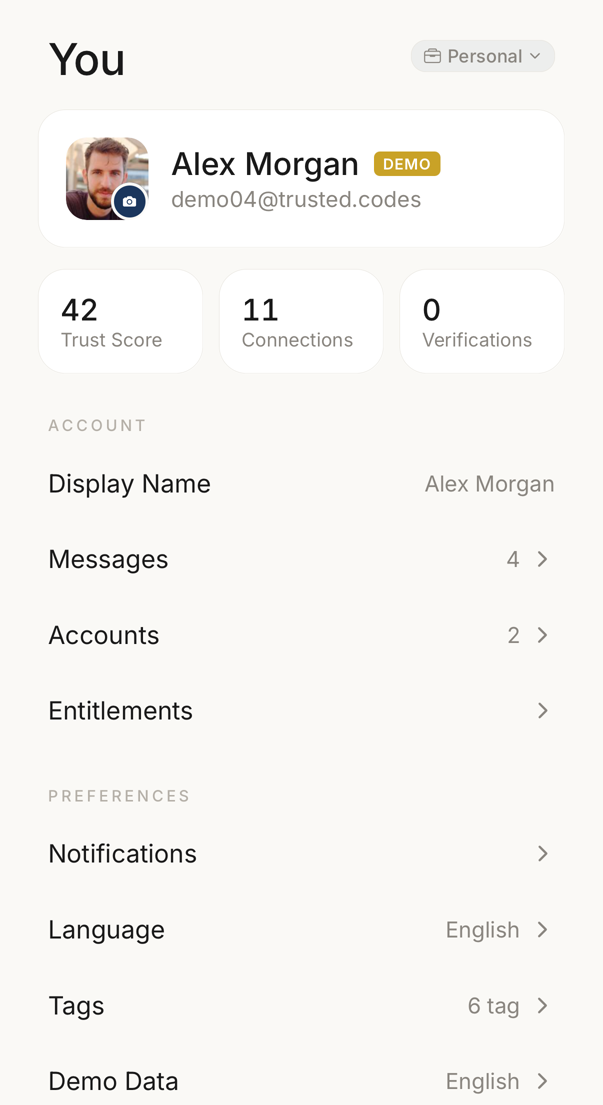Change the Language setting
This screenshot has height=1105, width=603.
click(302, 930)
